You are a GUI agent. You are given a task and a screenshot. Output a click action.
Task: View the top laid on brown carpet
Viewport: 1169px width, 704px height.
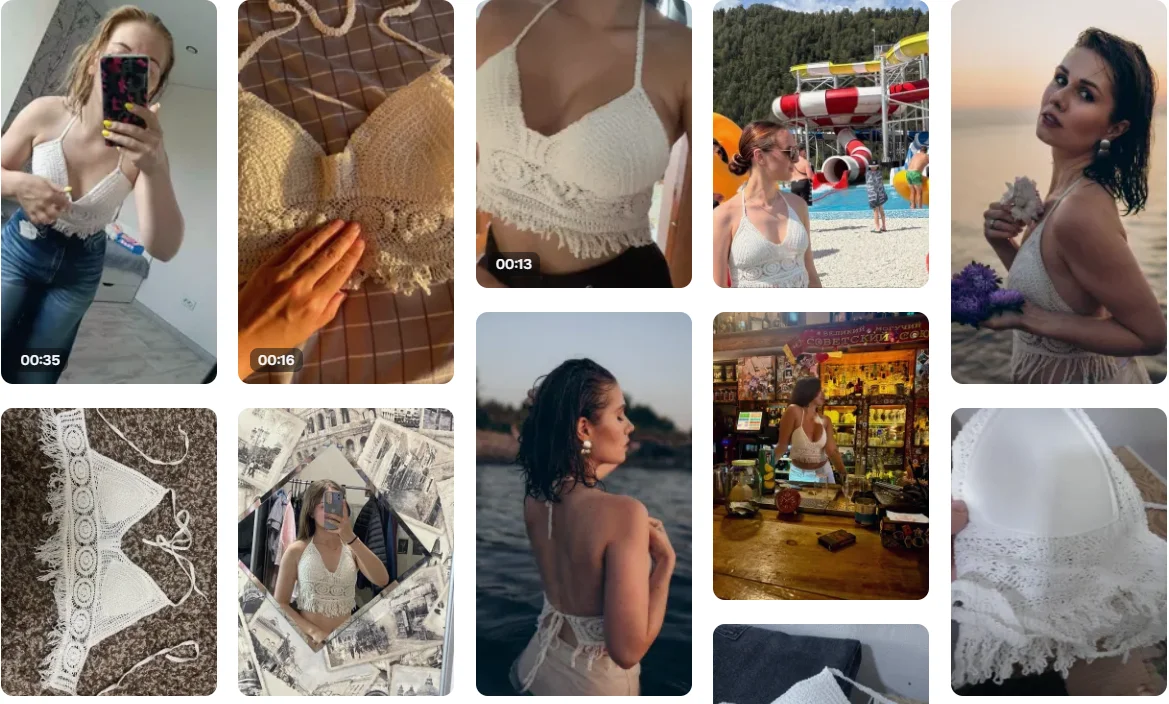(108, 551)
